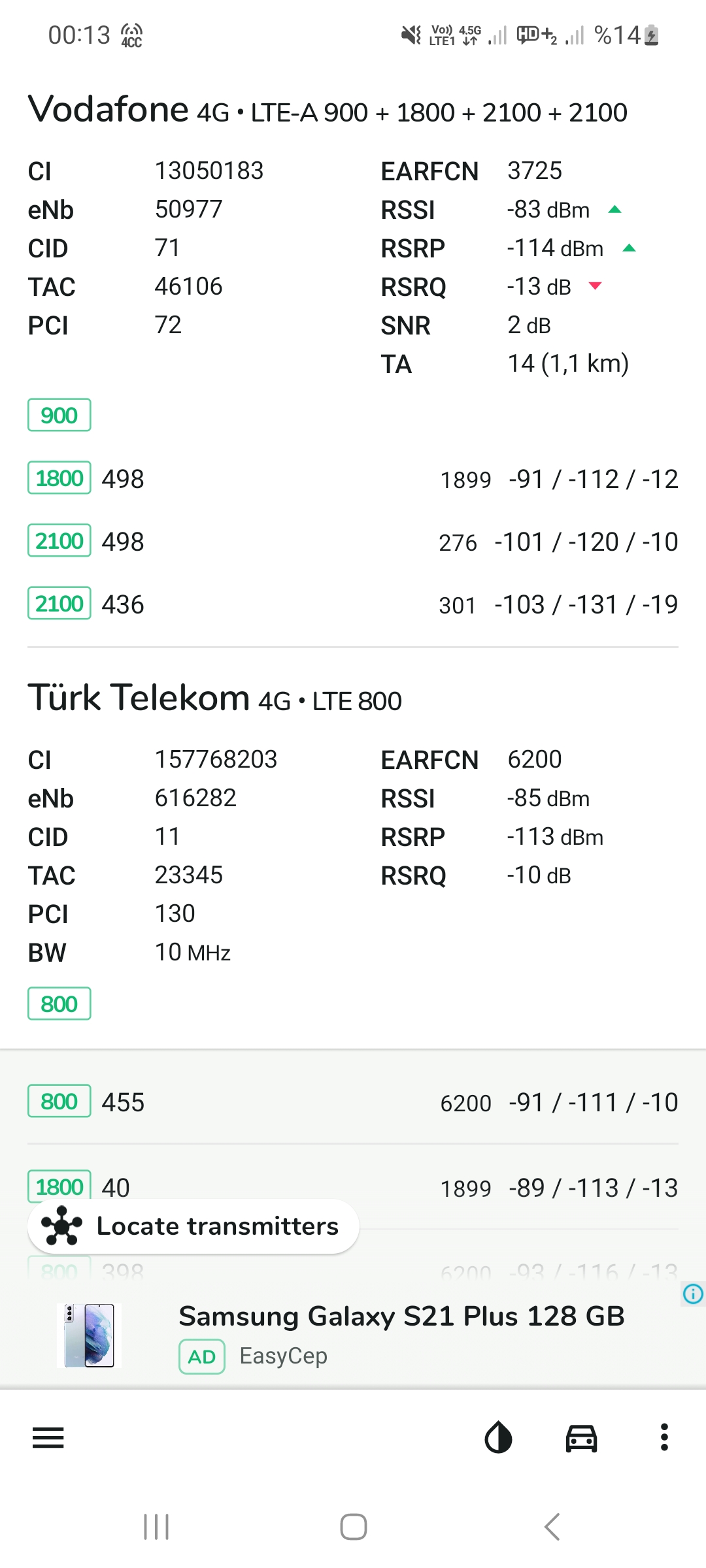The width and height of the screenshot is (706, 1568).
Task: Open the three-dot overflow menu
Action: 664,1438
